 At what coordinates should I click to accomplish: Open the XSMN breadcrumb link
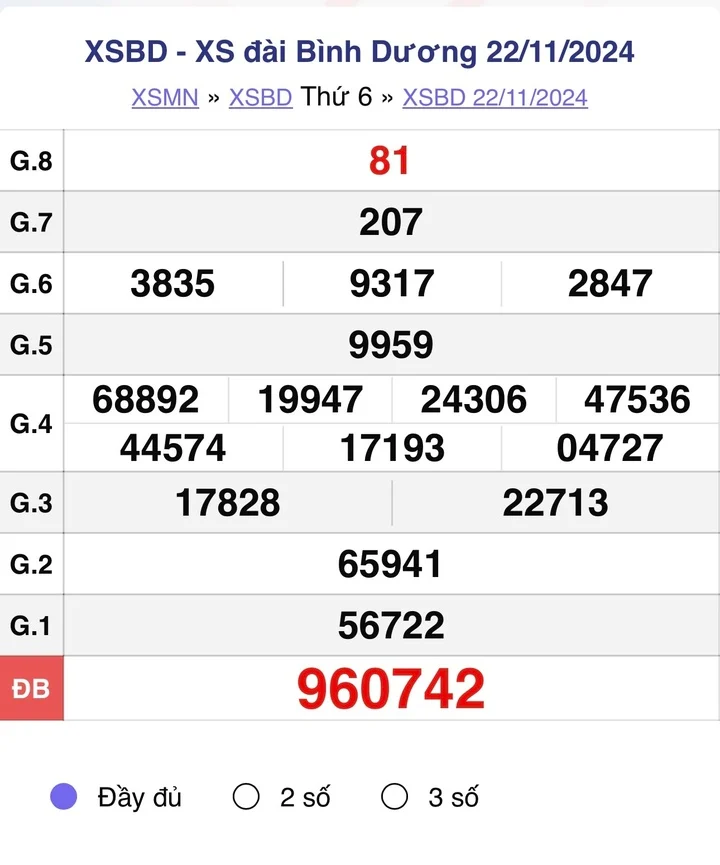(165, 97)
